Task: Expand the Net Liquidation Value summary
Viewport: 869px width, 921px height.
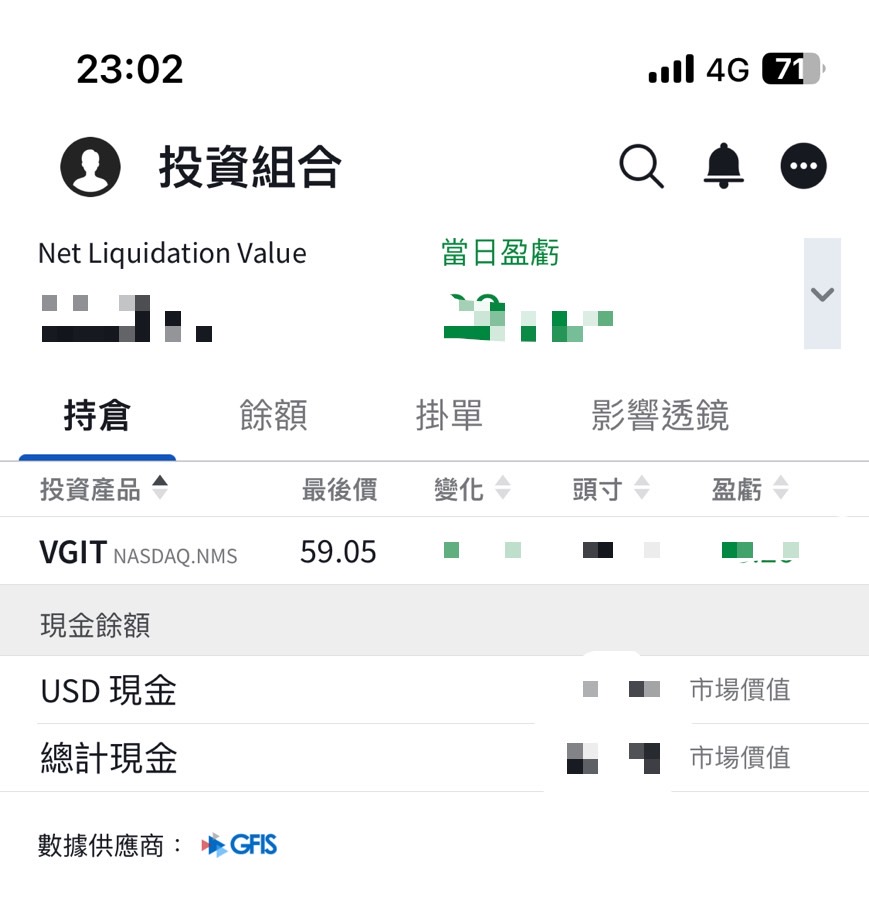Action: click(x=822, y=294)
